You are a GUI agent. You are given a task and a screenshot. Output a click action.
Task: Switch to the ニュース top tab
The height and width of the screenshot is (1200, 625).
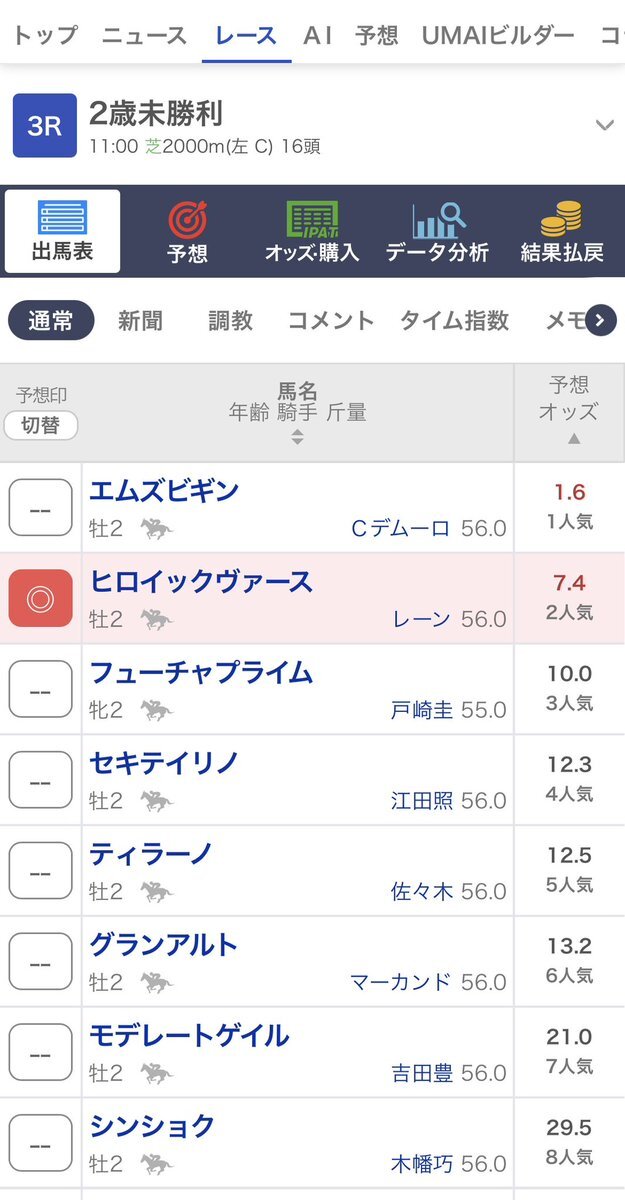pyautogui.click(x=144, y=36)
